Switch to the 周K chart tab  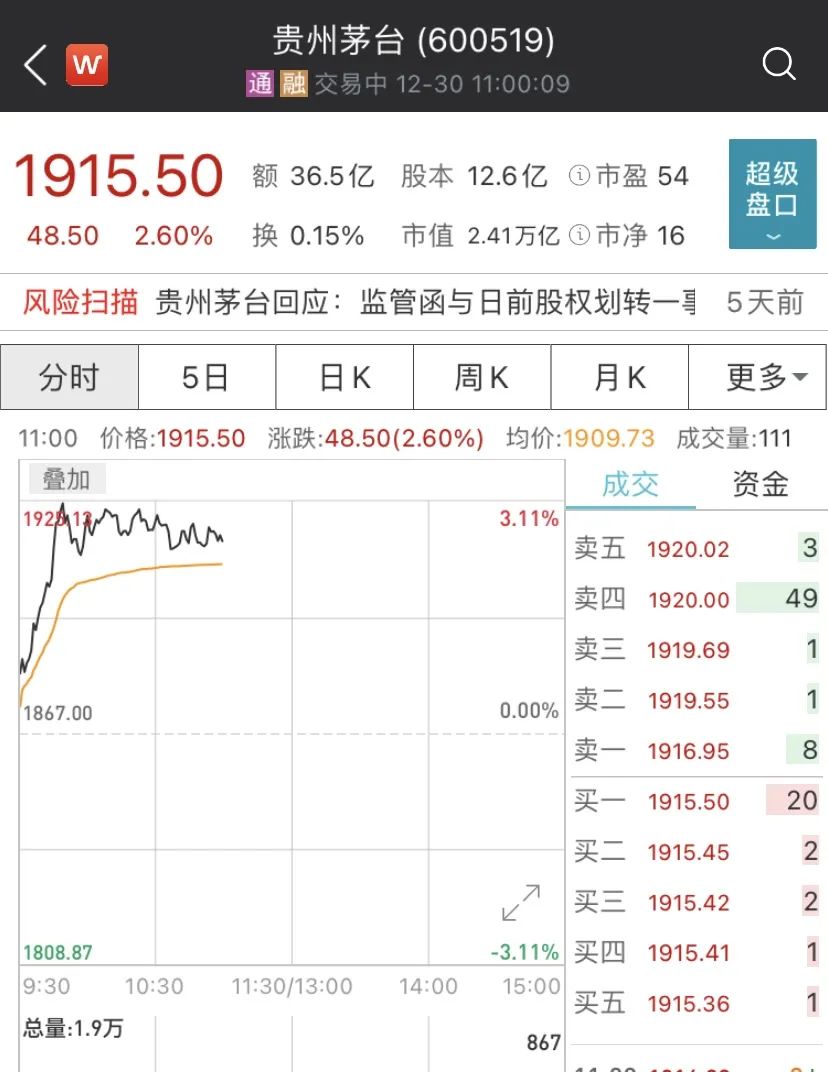481,377
